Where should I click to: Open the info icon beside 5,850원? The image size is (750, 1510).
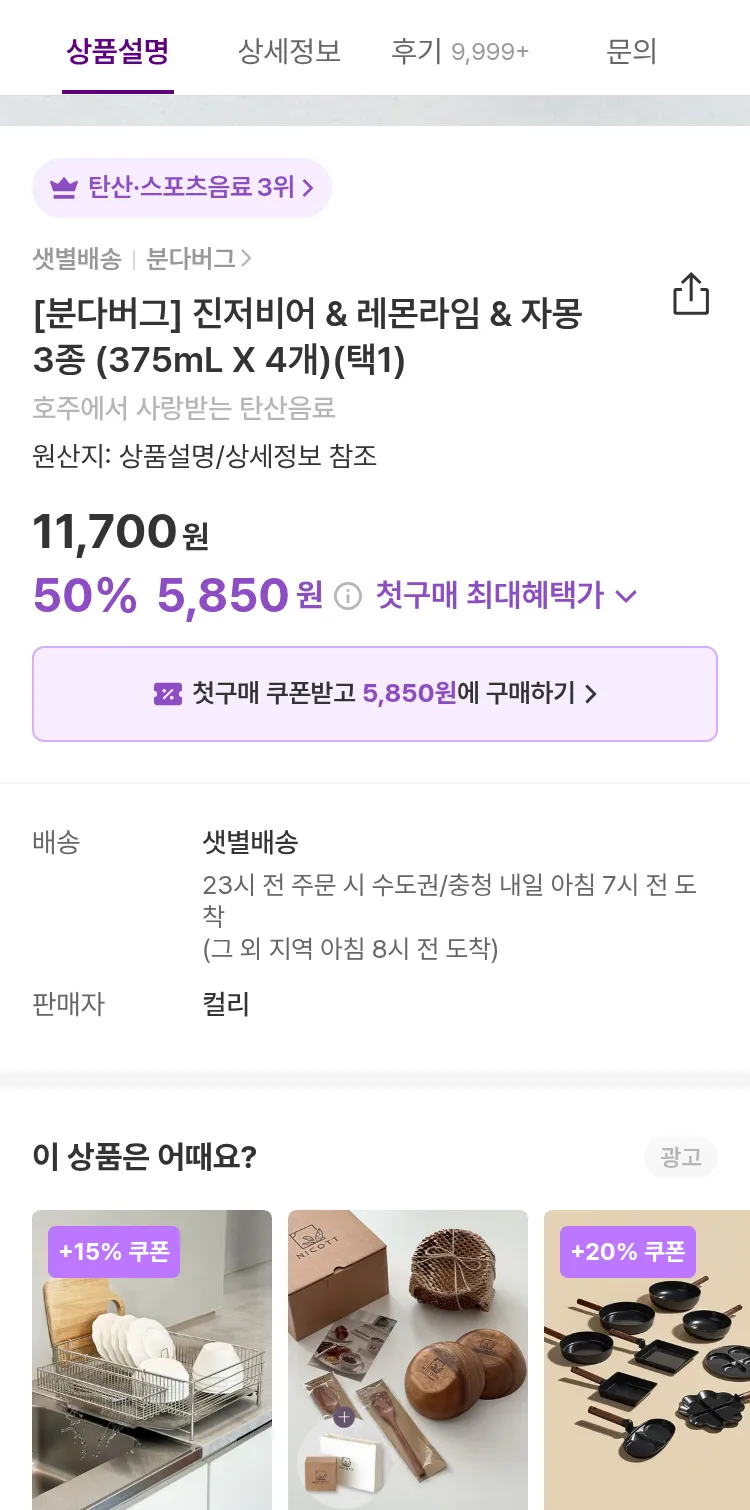(347, 596)
